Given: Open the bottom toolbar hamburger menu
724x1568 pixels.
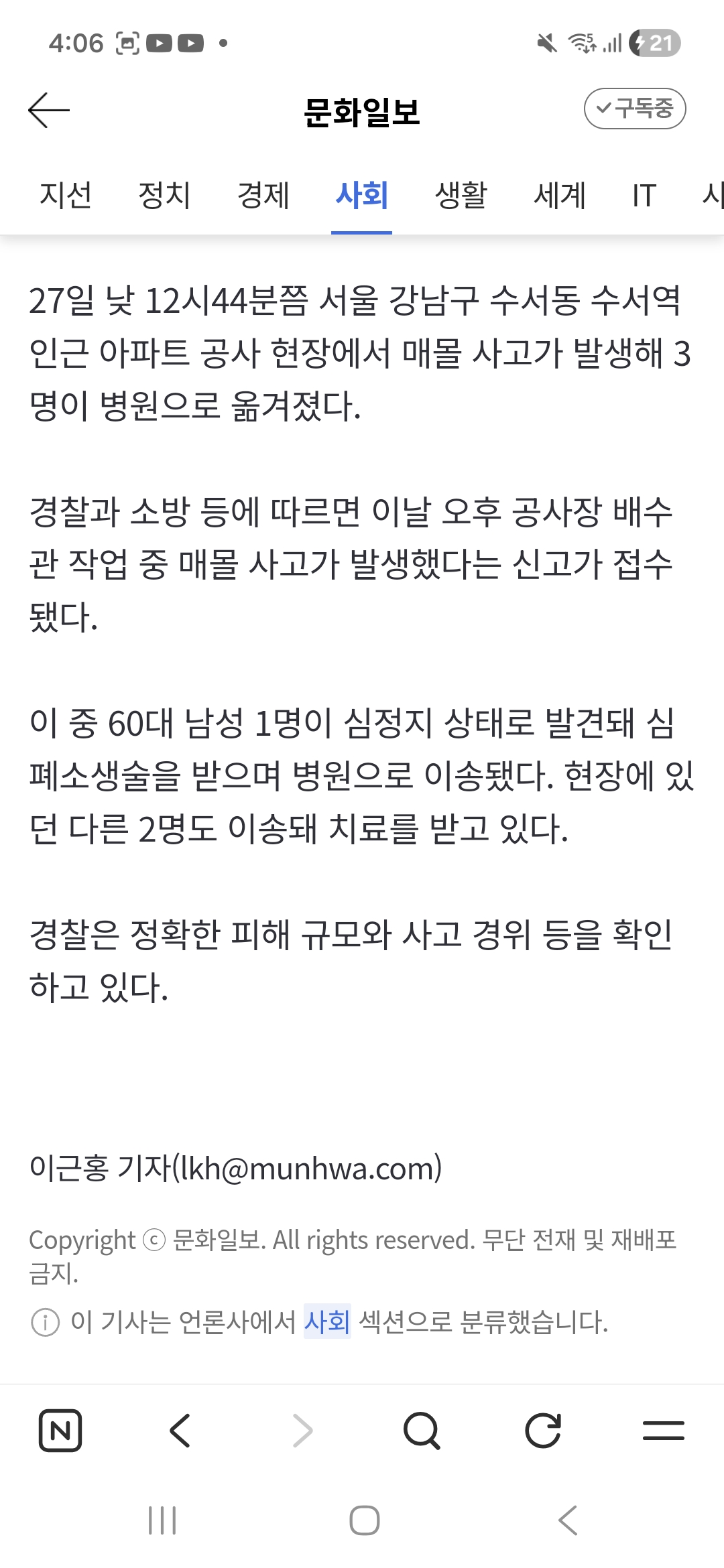Looking at the screenshot, I should (x=664, y=1430).
